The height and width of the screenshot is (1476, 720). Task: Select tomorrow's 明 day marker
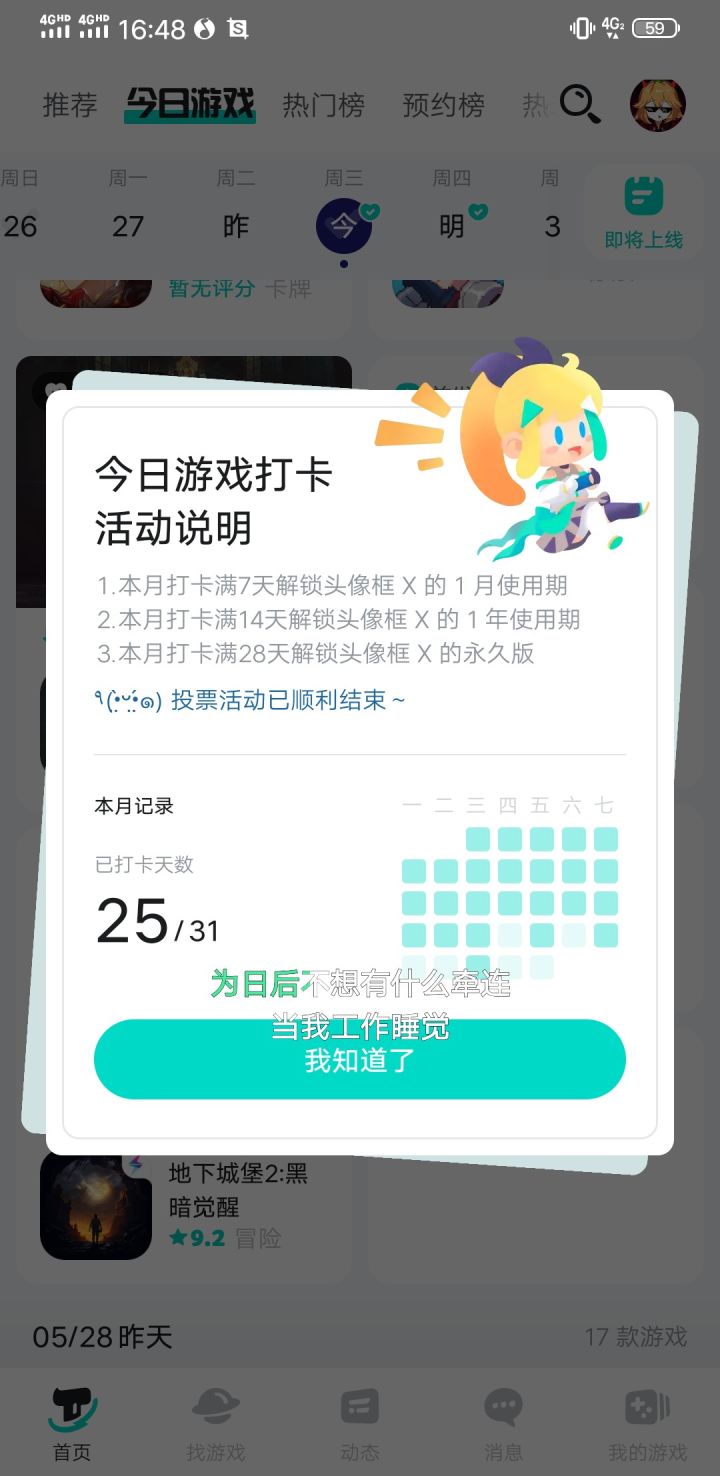452,226
